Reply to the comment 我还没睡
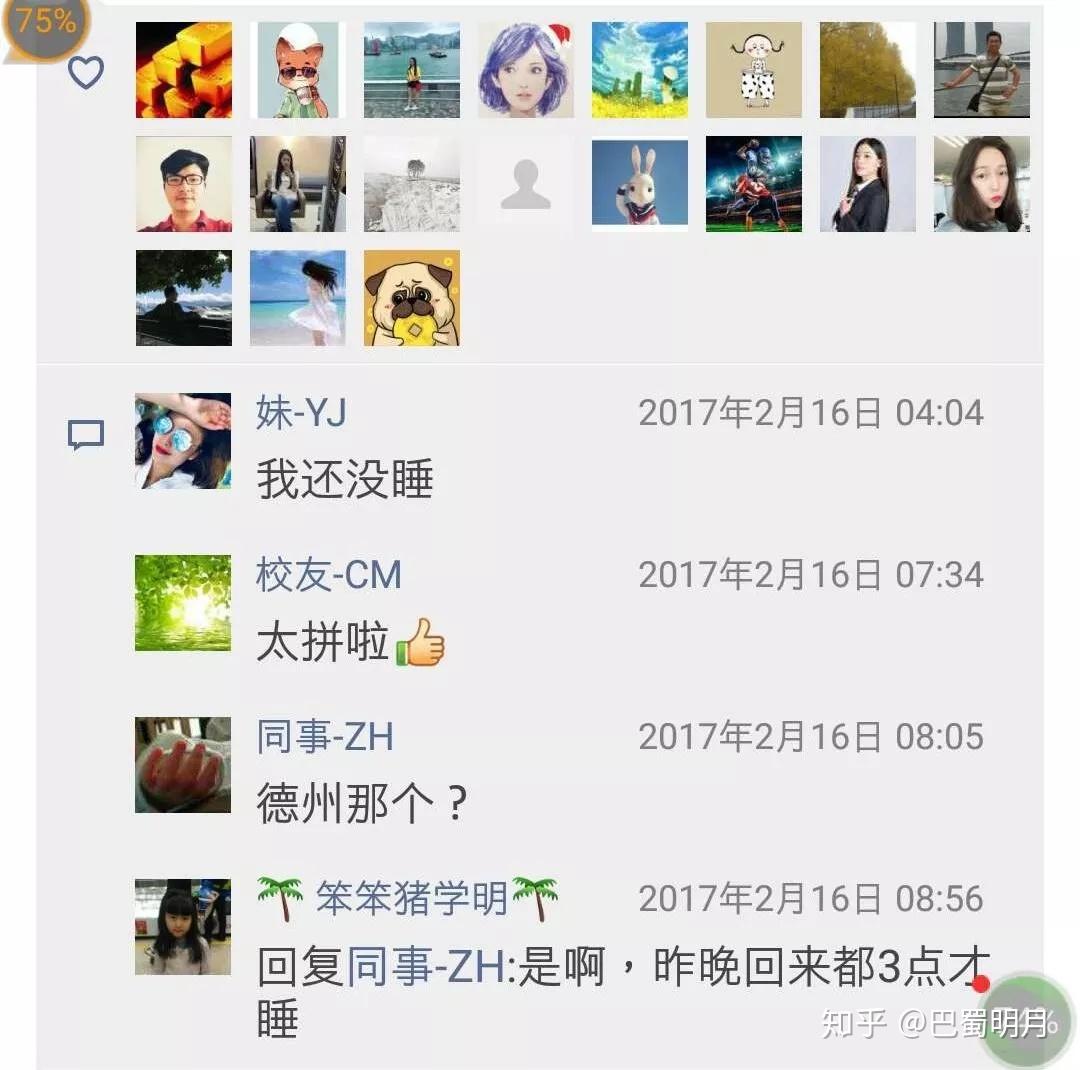 pyautogui.click(x=345, y=480)
